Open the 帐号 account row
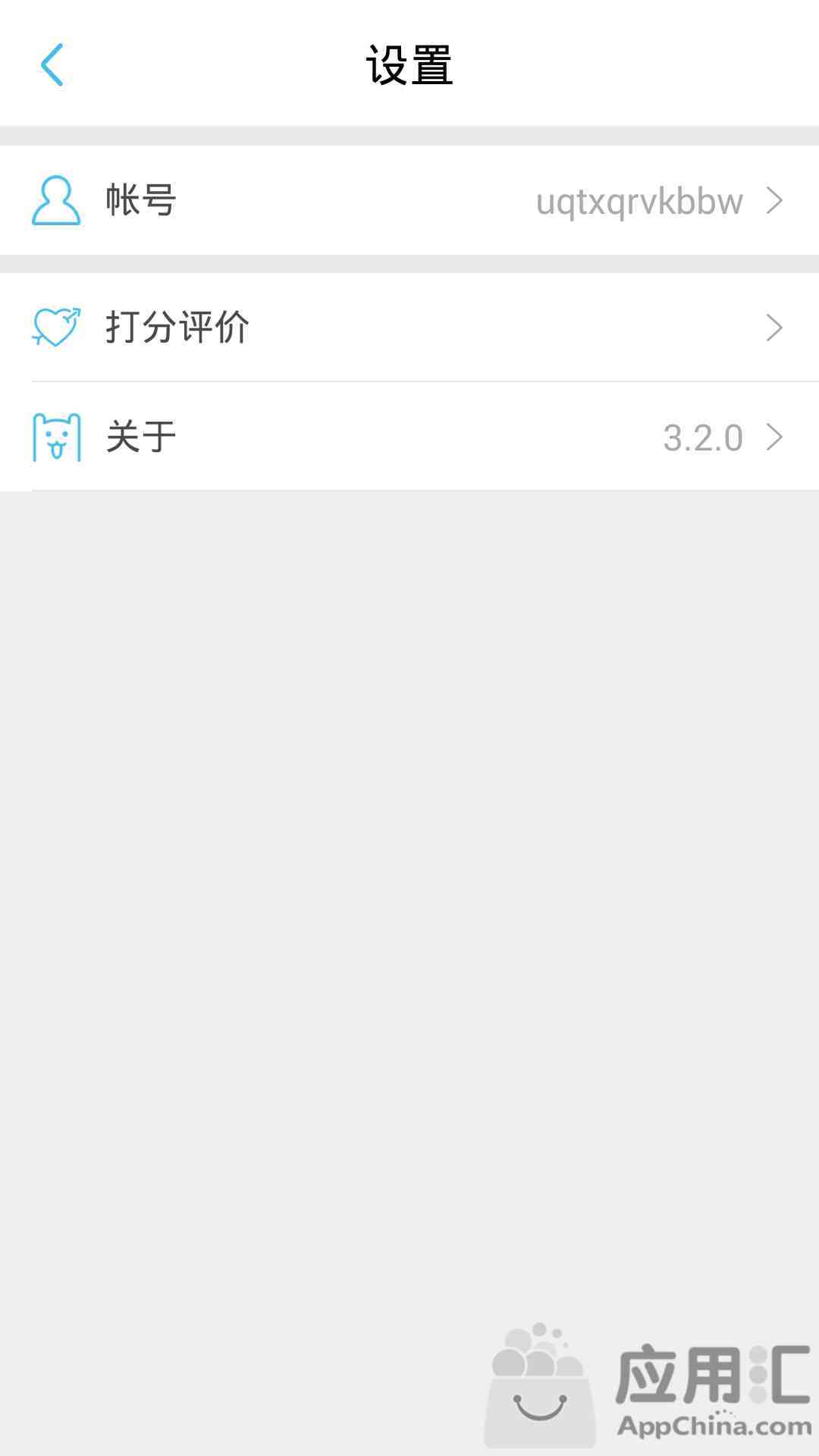Image resolution: width=819 pixels, height=1456 pixels. click(409, 200)
